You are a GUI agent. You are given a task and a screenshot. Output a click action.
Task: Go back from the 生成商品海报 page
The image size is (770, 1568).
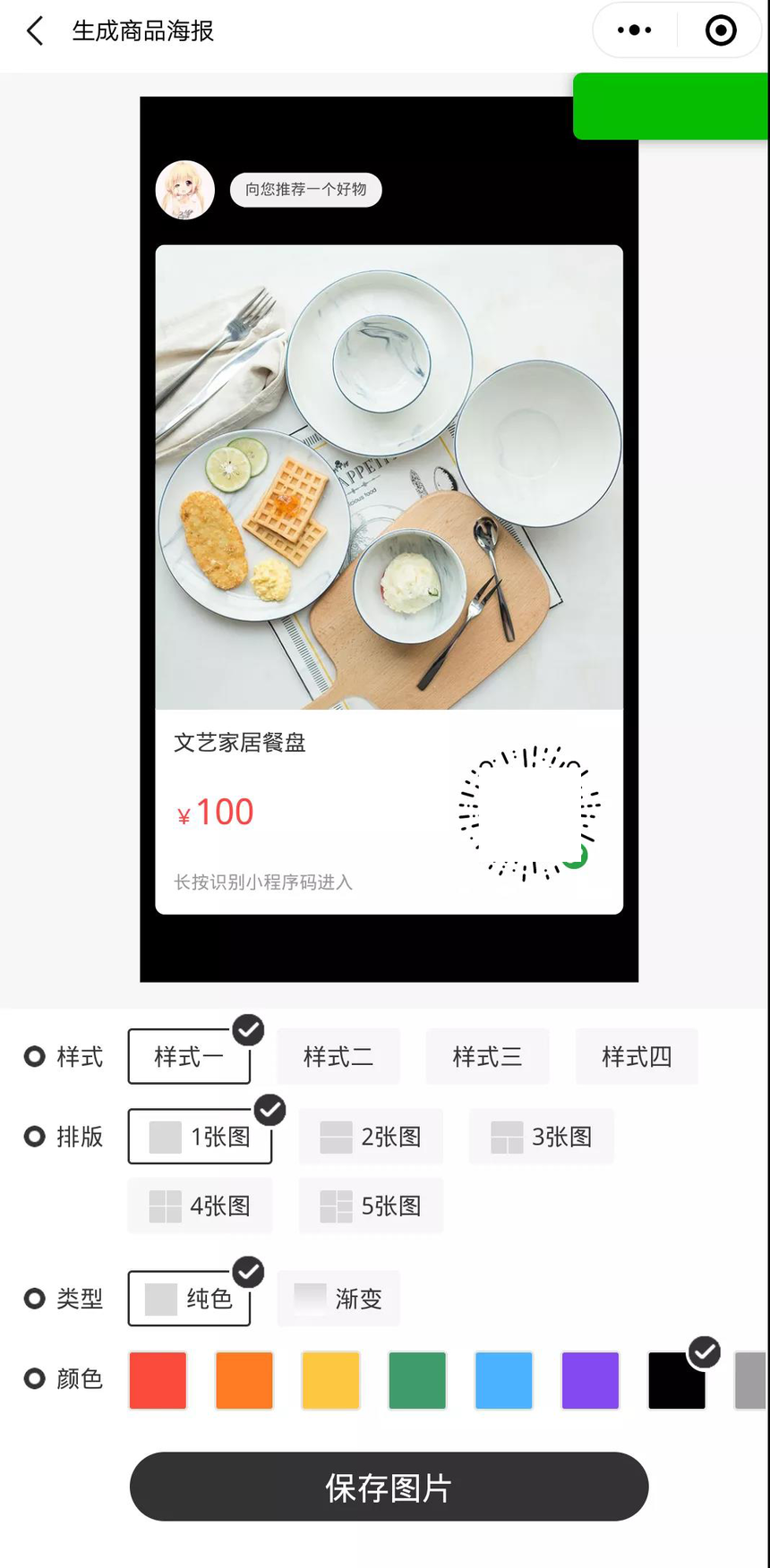tap(35, 31)
